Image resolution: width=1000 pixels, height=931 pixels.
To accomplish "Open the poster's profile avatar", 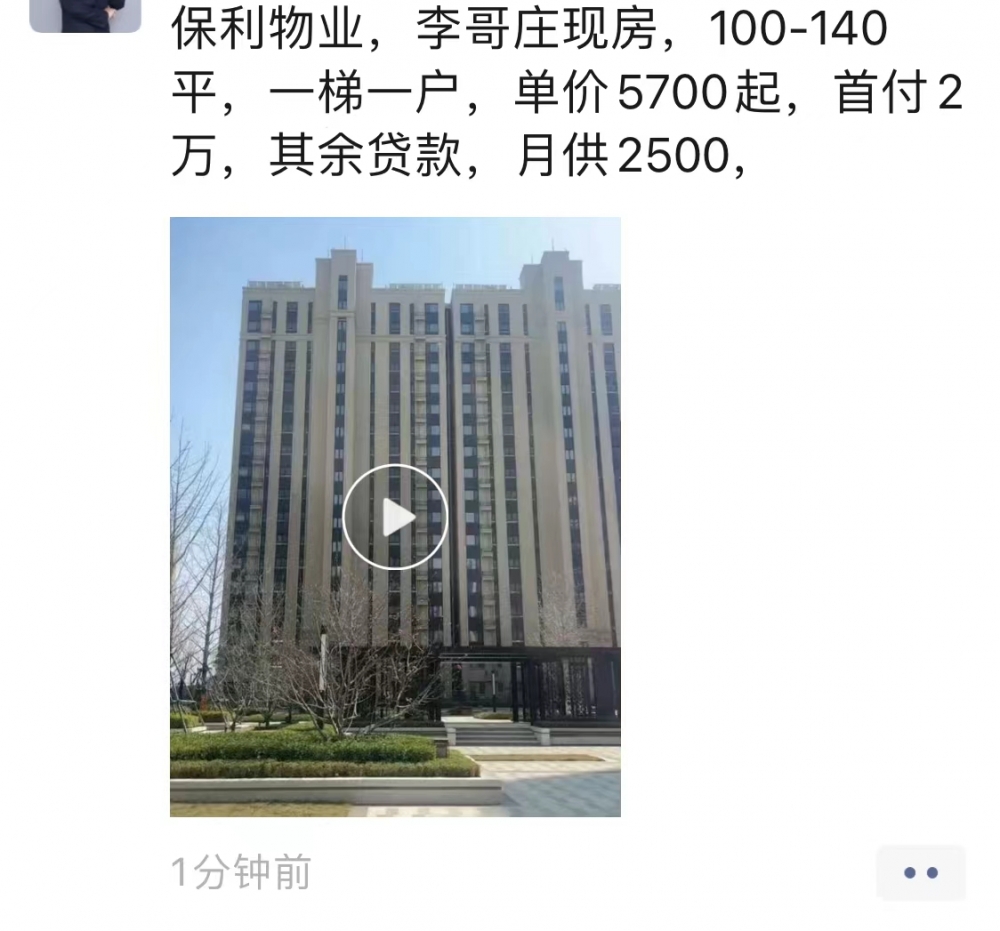I will 85,14.
